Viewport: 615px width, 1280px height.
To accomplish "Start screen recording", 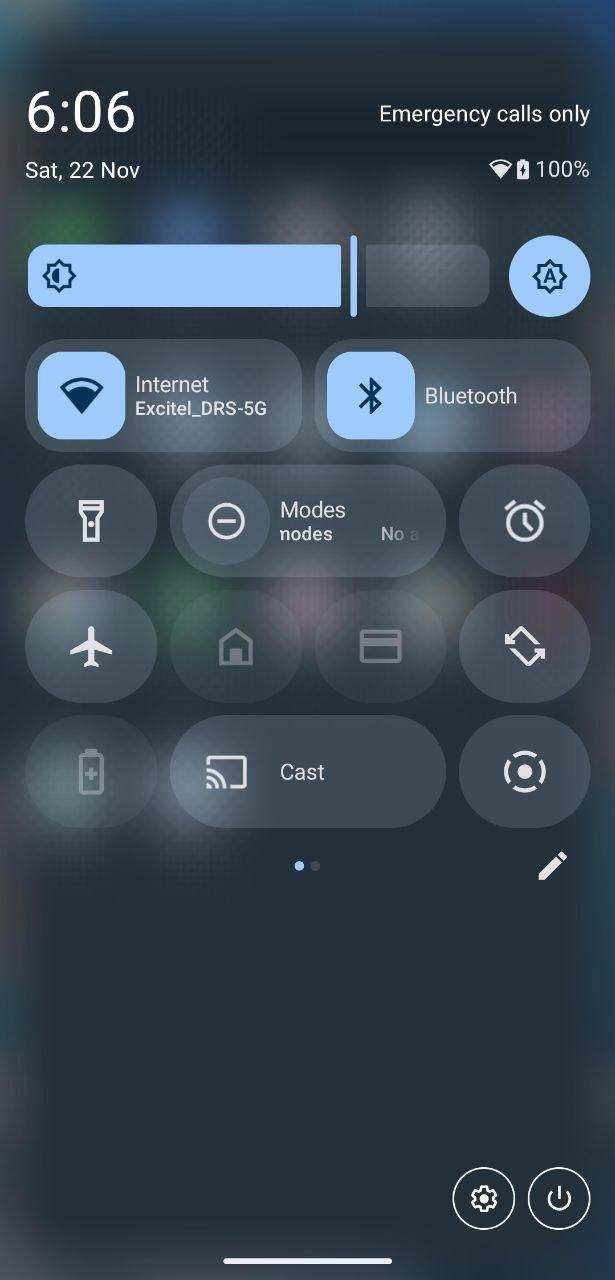I will tap(524, 771).
